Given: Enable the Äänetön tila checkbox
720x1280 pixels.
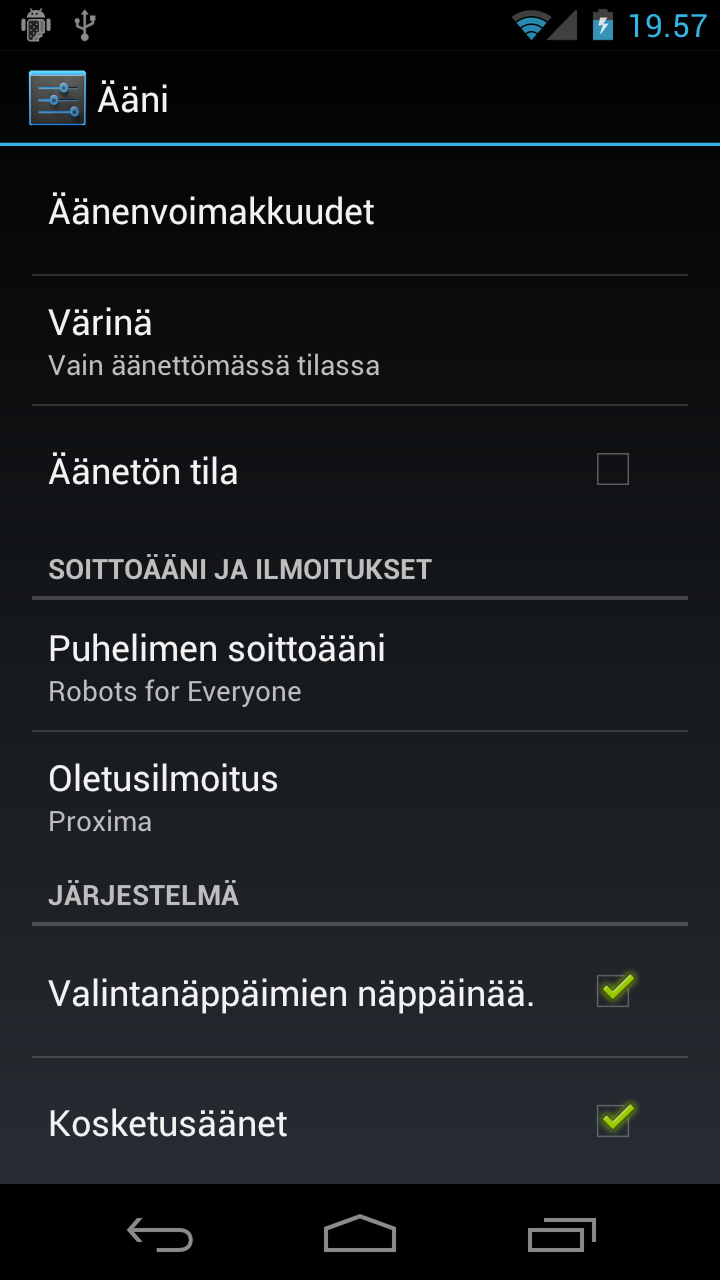Looking at the screenshot, I should [613, 469].
